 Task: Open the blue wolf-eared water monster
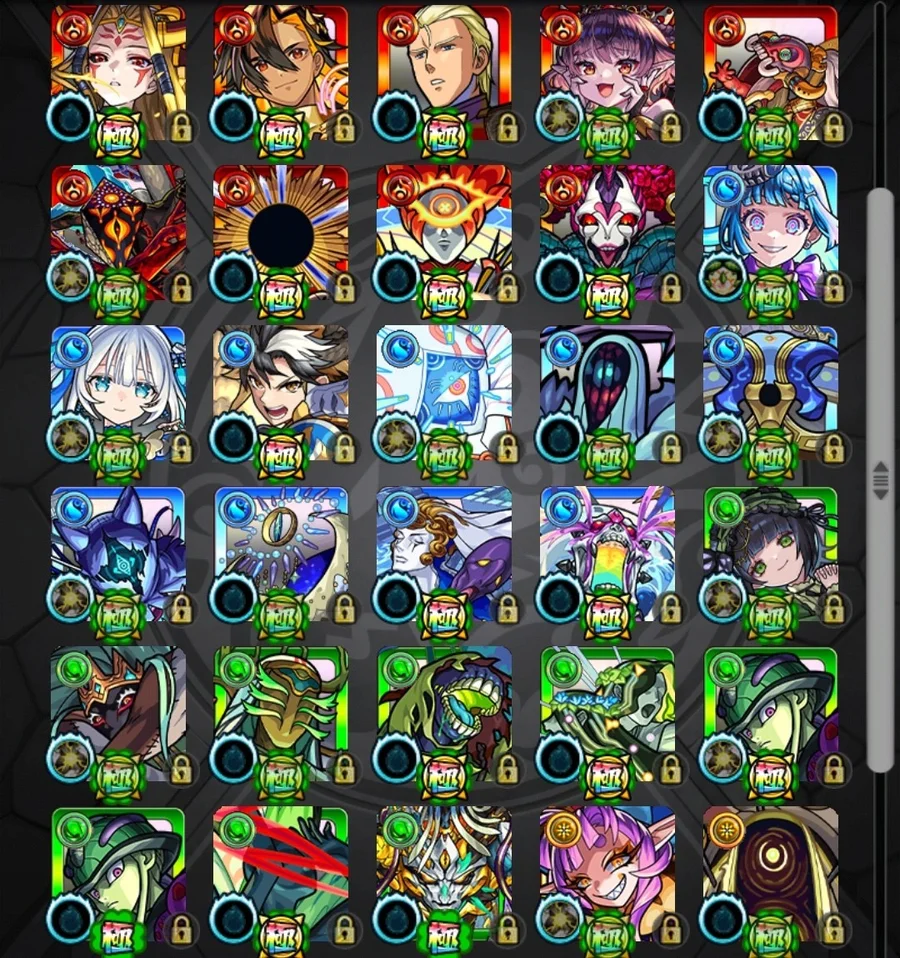pos(118,553)
